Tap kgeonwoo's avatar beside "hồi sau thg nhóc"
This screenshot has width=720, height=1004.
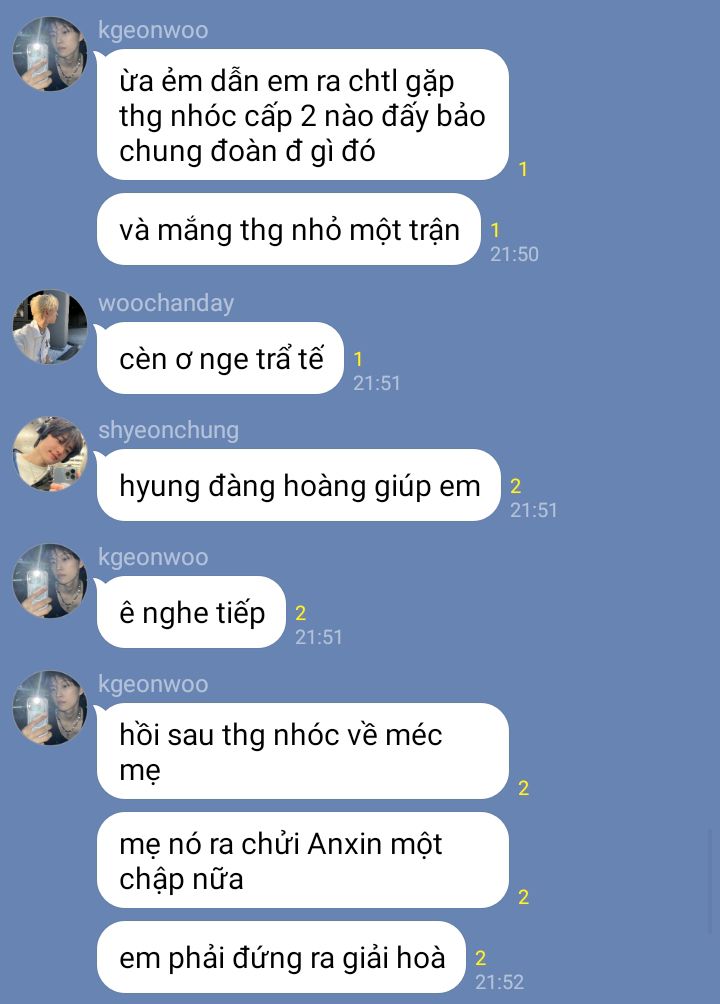click(x=50, y=708)
